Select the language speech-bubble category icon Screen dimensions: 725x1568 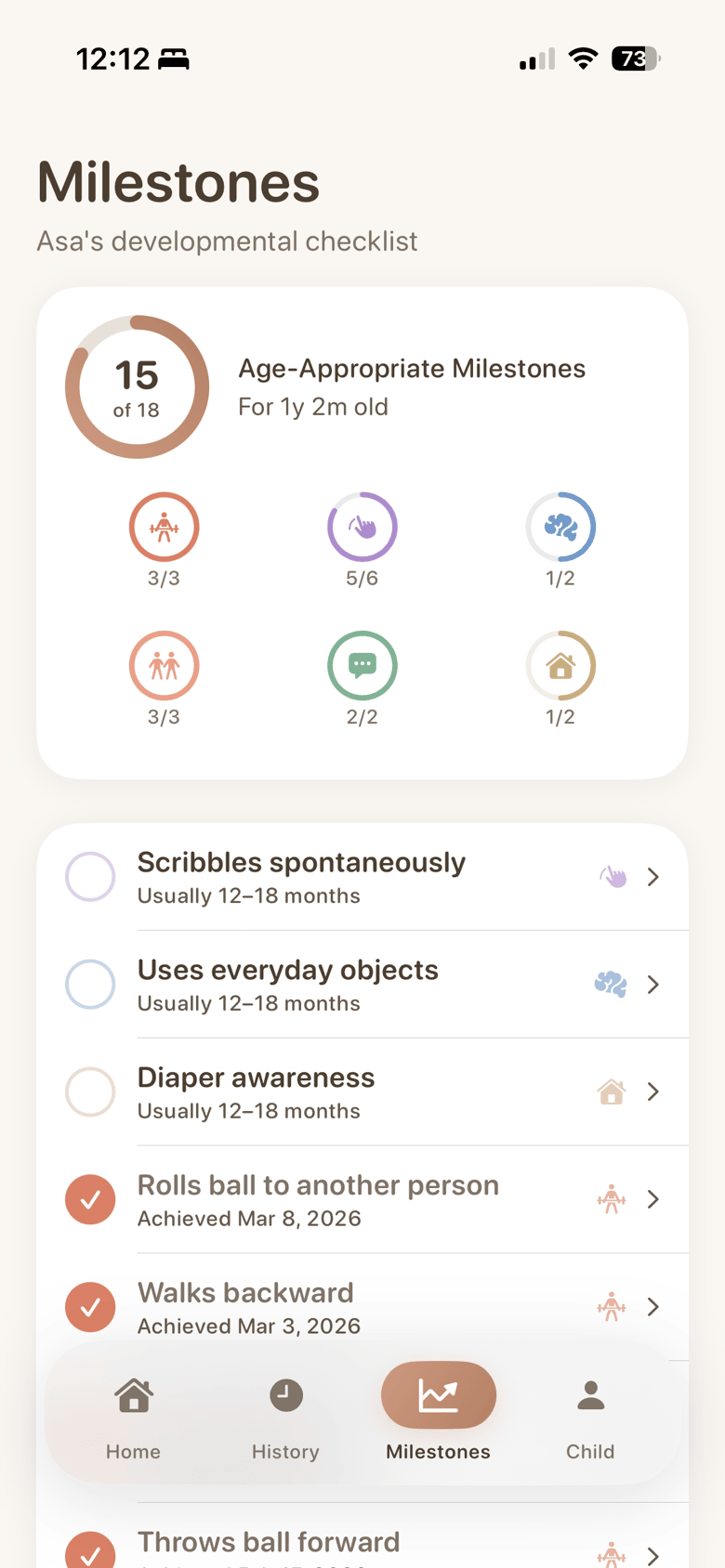(x=362, y=665)
